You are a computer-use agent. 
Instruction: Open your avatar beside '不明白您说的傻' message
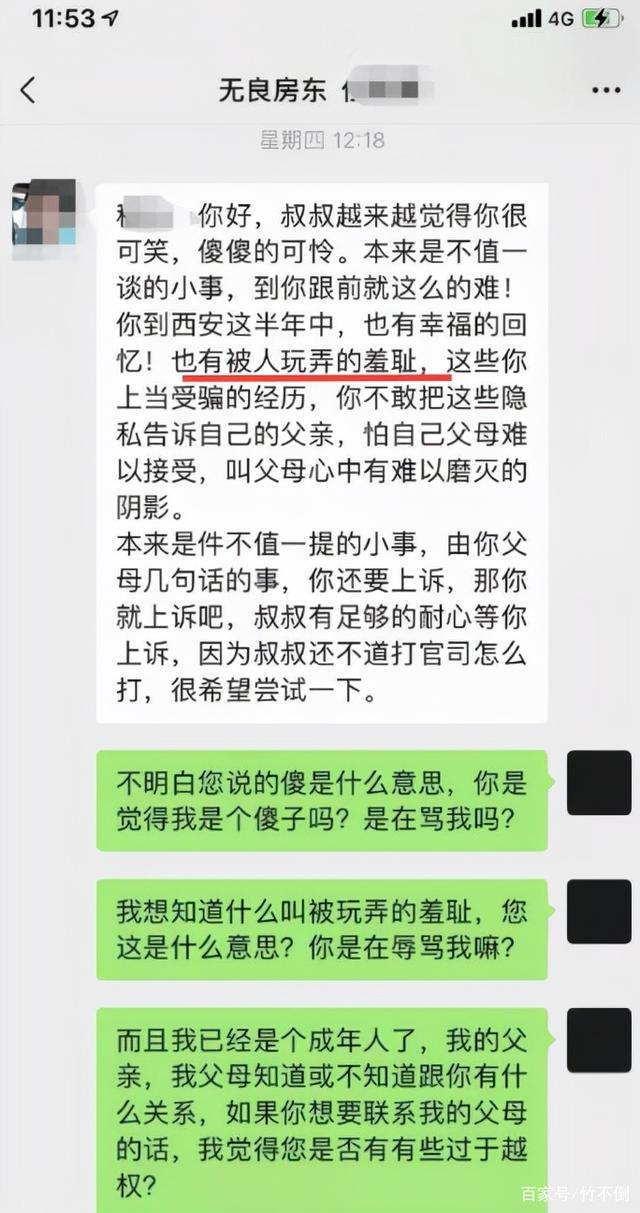tap(598, 783)
